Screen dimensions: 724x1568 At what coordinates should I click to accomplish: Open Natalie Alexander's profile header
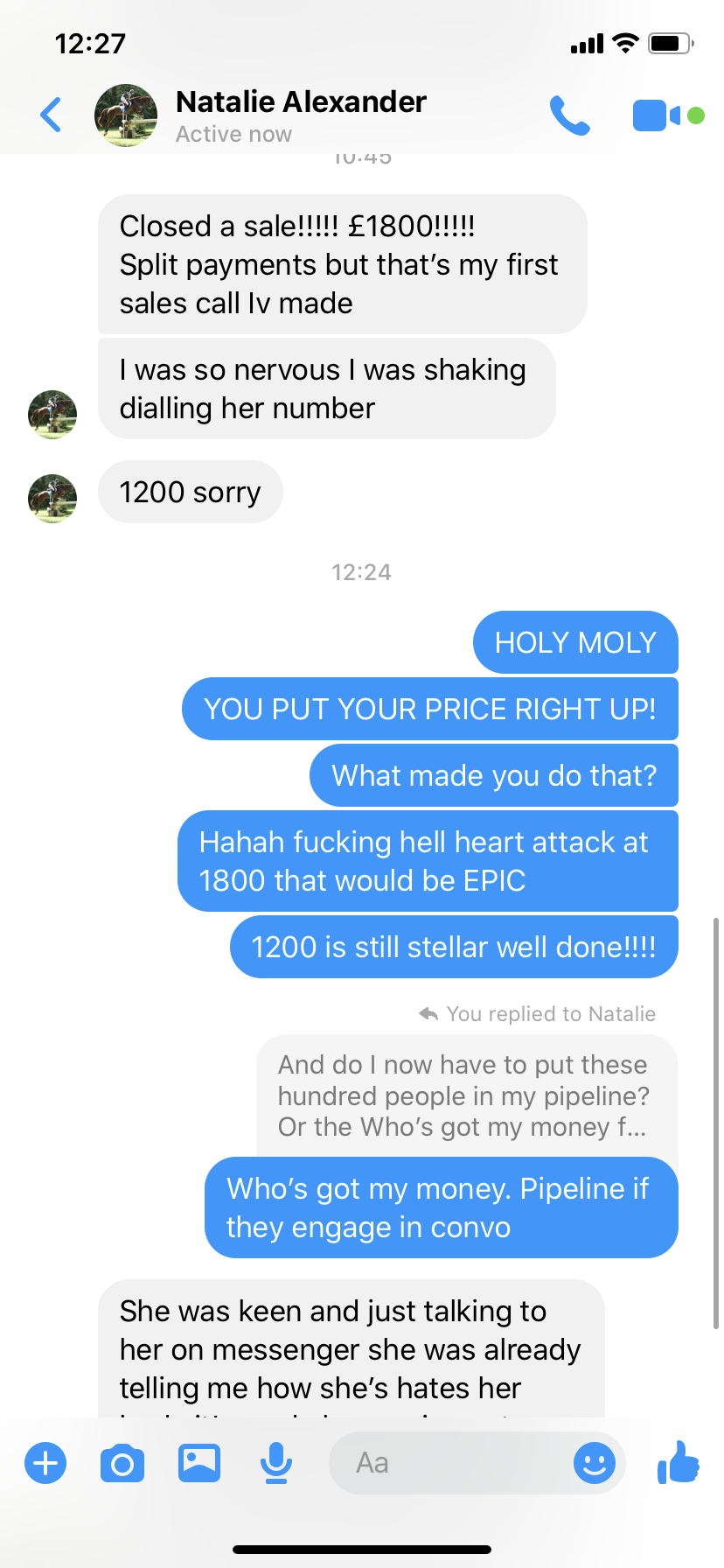tap(300, 115)
